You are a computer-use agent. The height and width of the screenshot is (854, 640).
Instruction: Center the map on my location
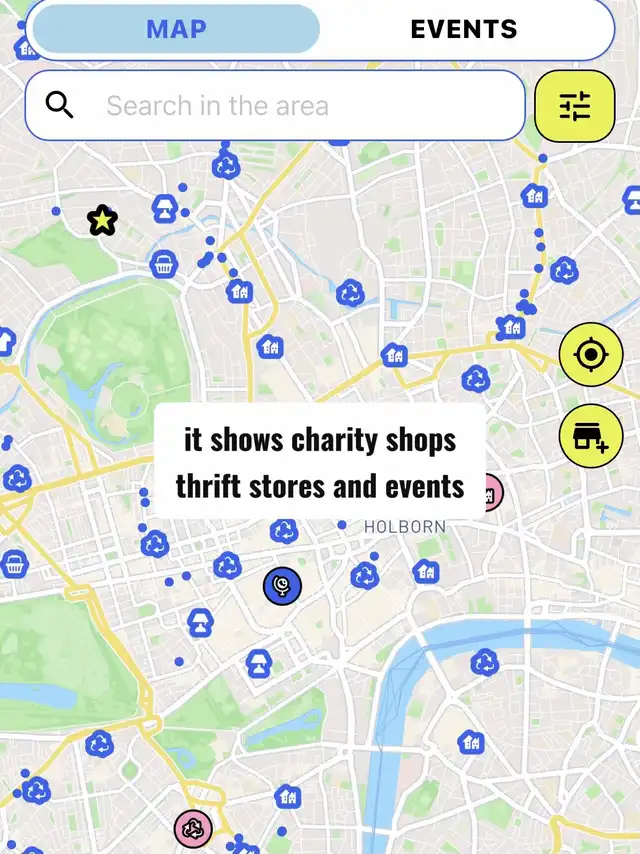[x=590, y=354]
